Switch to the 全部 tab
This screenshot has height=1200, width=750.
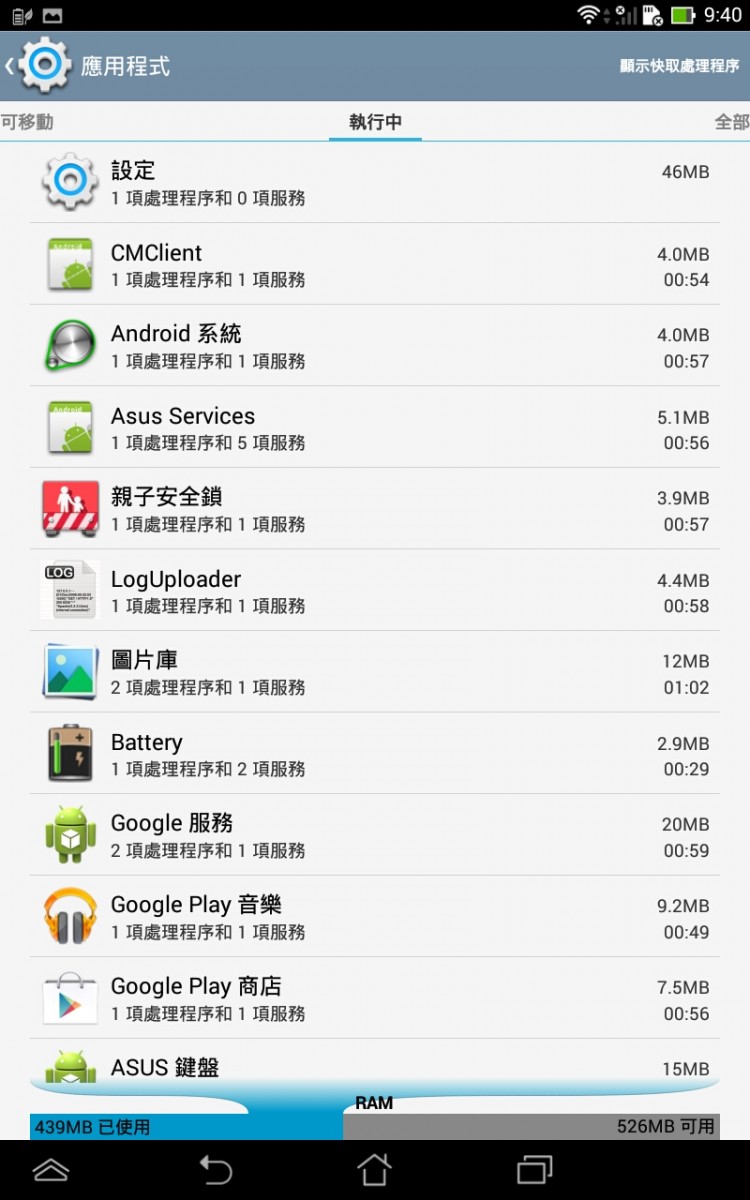(731, 122)
